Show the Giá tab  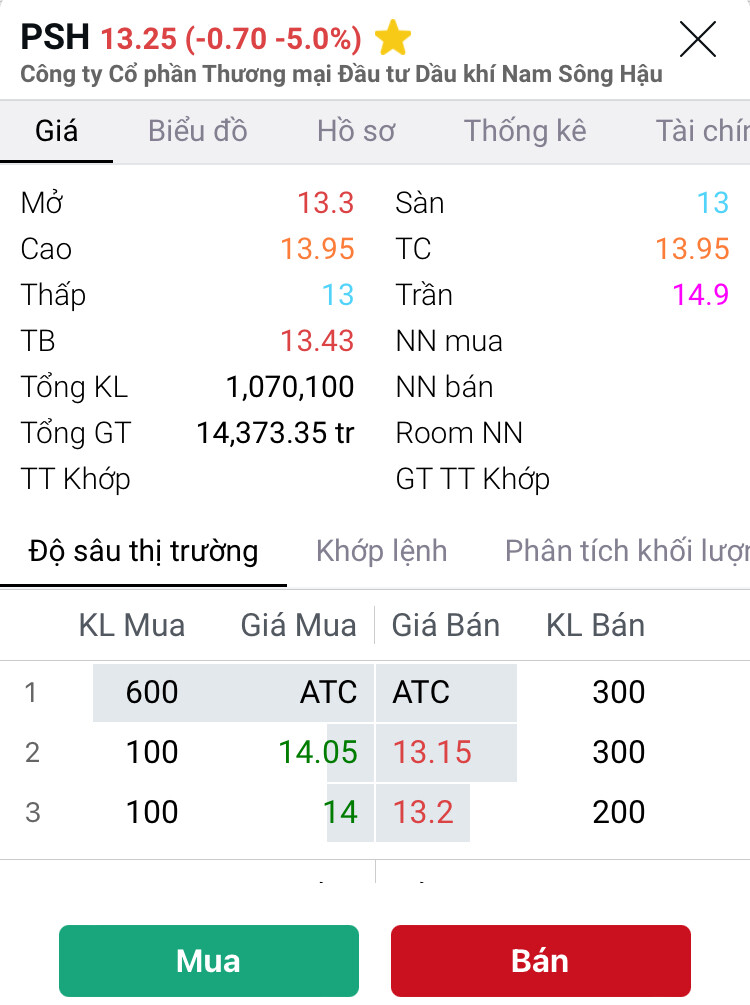pyautogui.click(x=56, y=131)
